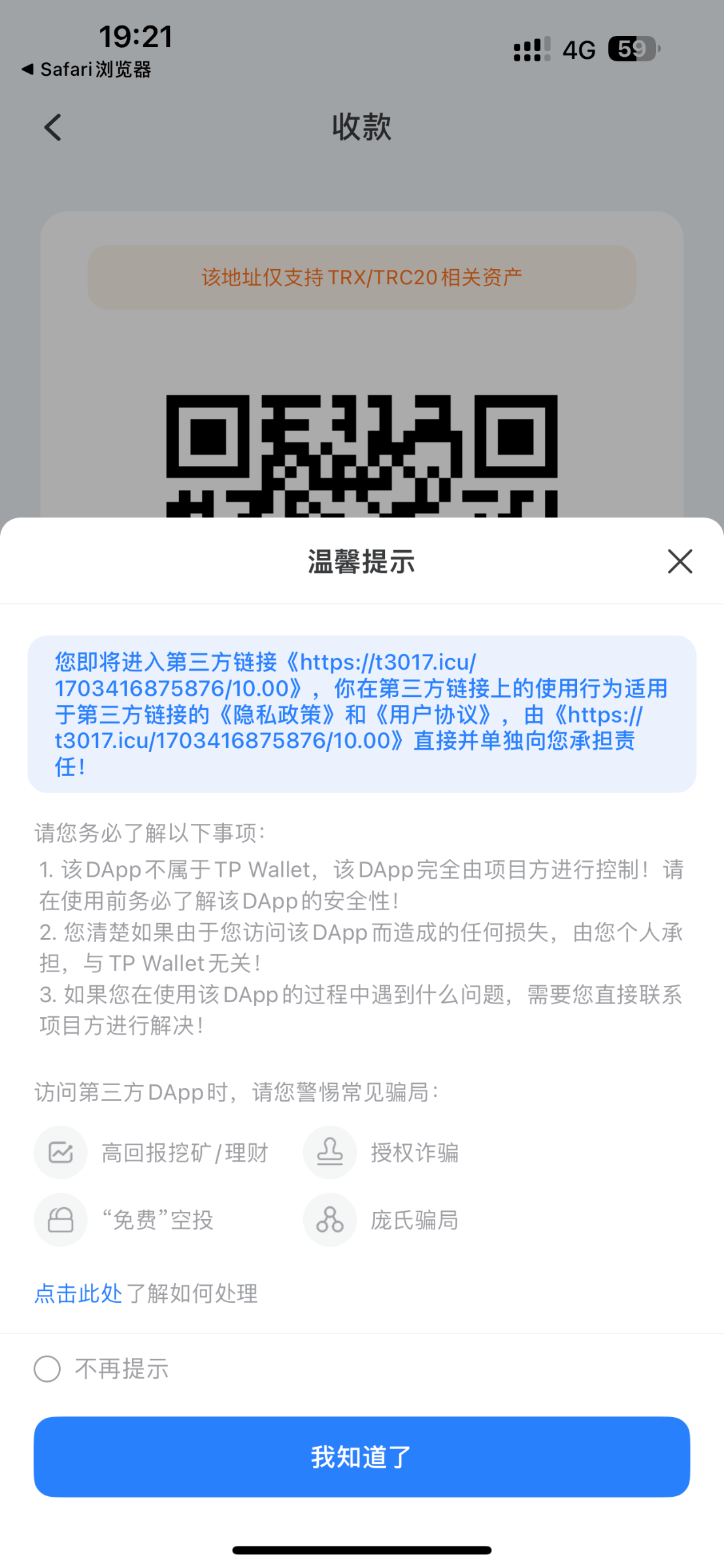Go back from the 收款 page
The height and width of the screenshot is (1568, 724).
point(53,127)
